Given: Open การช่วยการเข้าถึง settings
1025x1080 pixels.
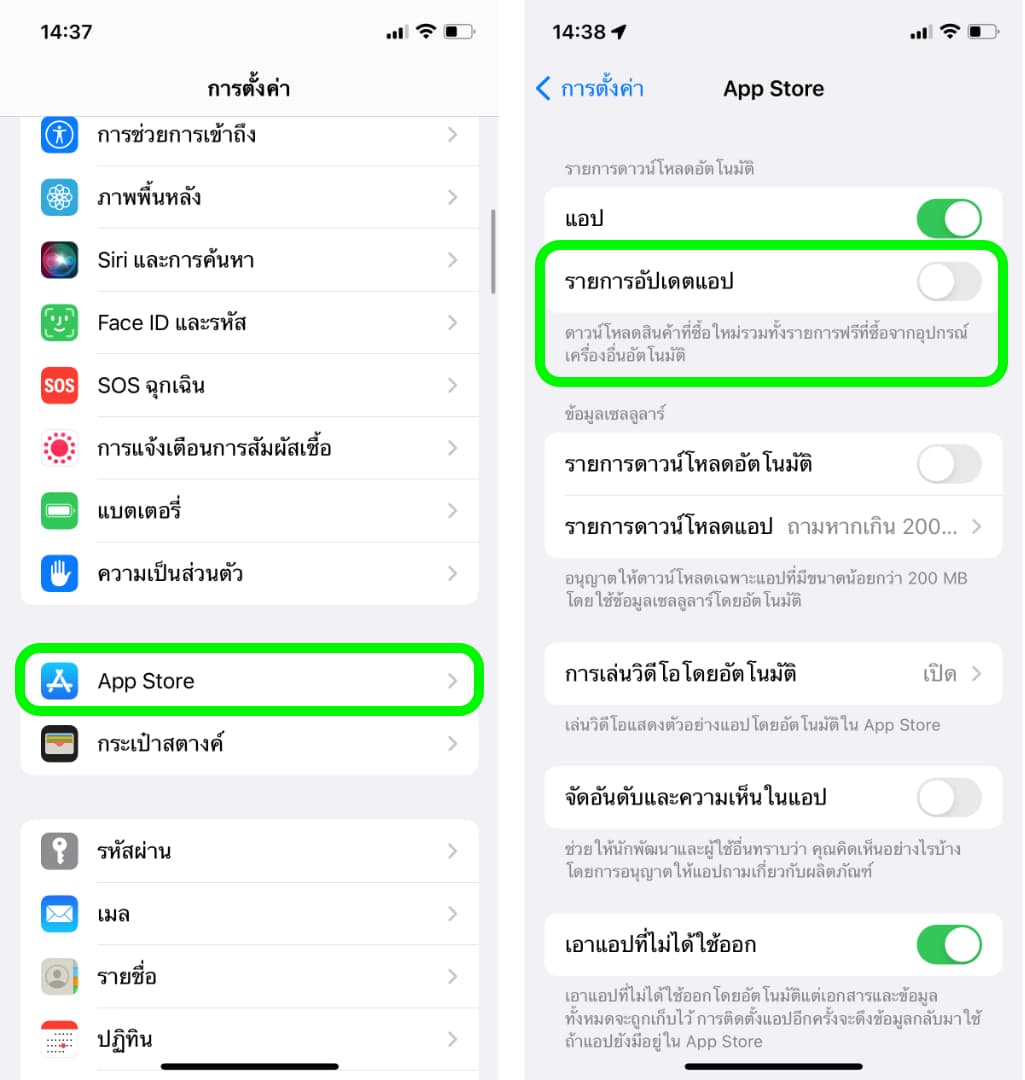Looking at the screenshot, I should coord(250,134).
